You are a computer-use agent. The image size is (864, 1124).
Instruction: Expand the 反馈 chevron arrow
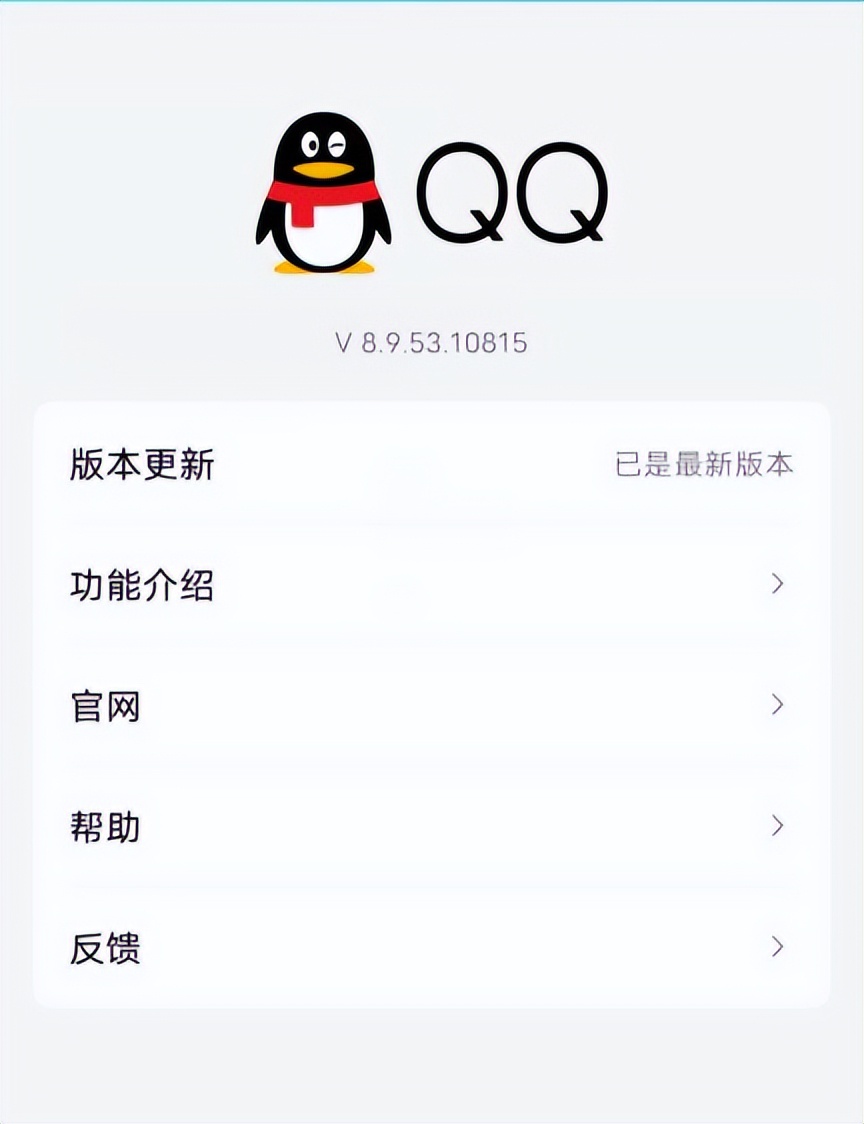point(778,948)
